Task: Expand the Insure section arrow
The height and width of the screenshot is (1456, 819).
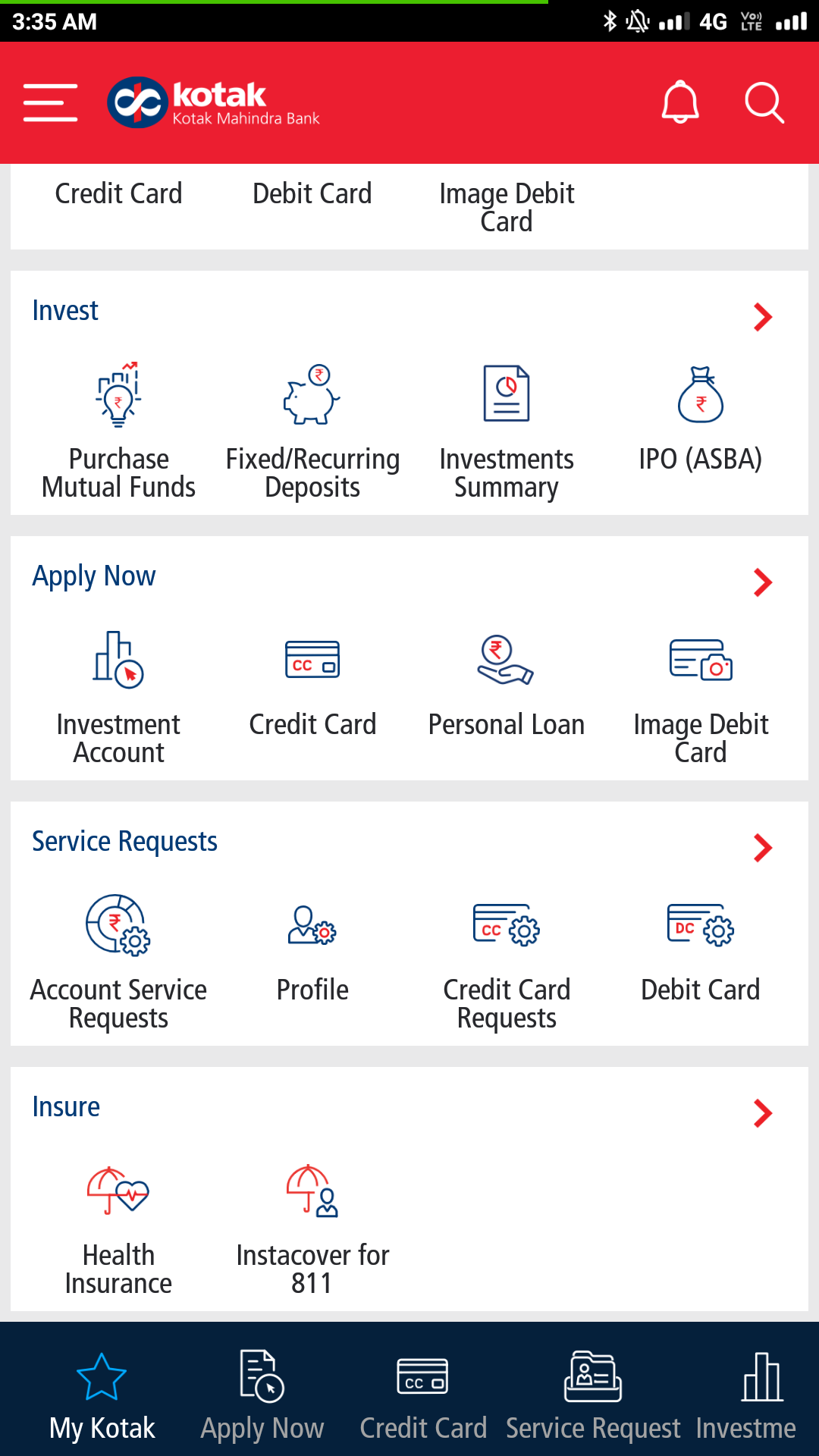Action: 762,1113
